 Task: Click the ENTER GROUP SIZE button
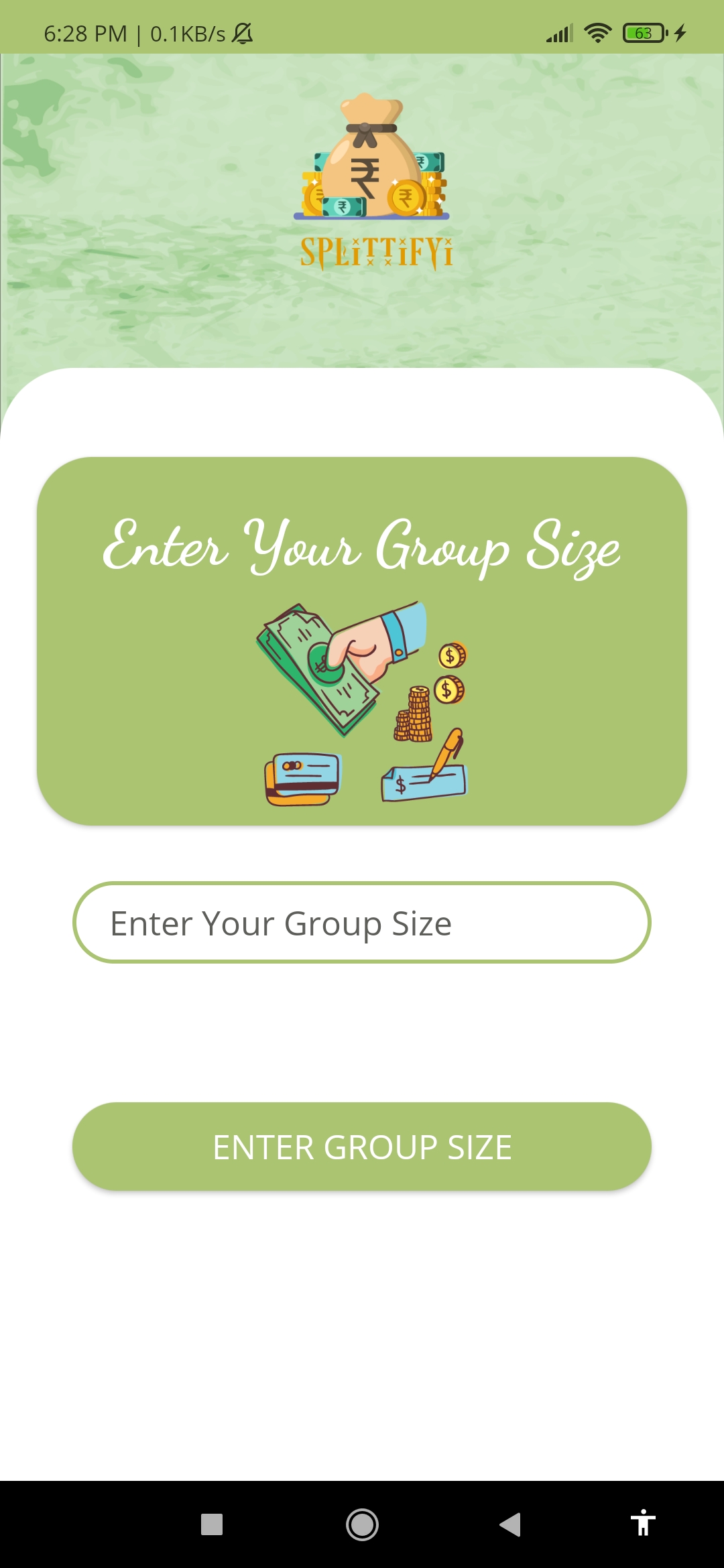coord(362,1147)
